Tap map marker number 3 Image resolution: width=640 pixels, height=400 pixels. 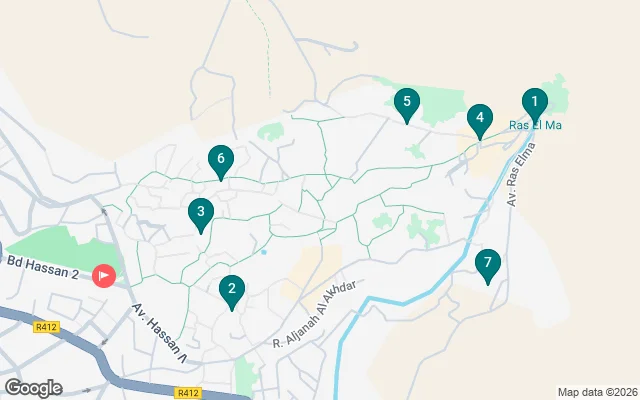tap(201, 212)
